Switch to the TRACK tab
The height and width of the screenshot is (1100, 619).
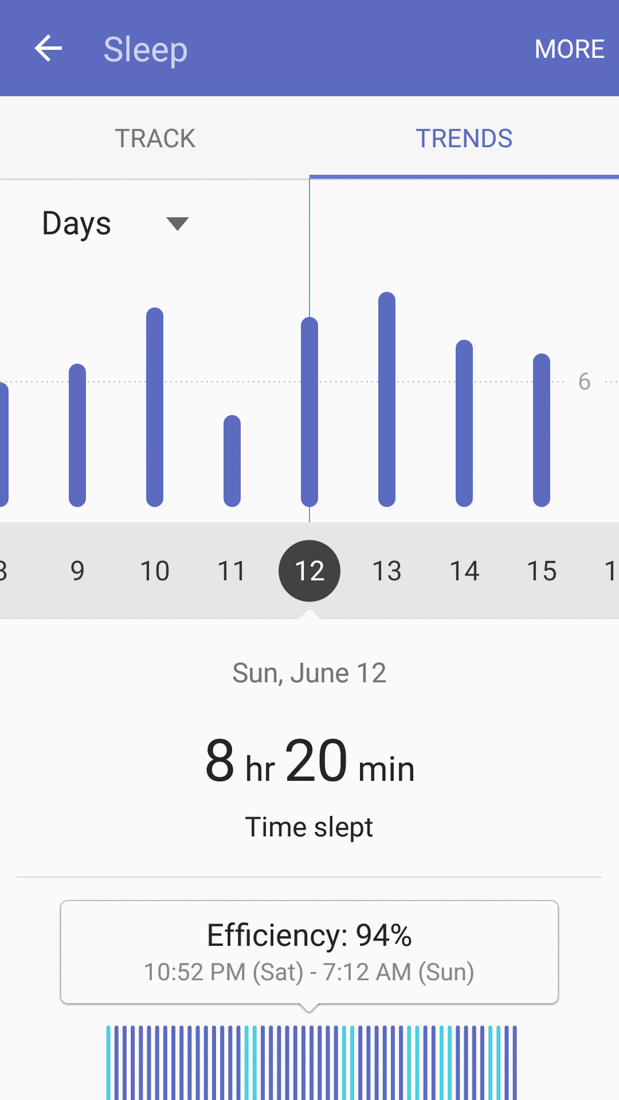[x=155, y=138]
